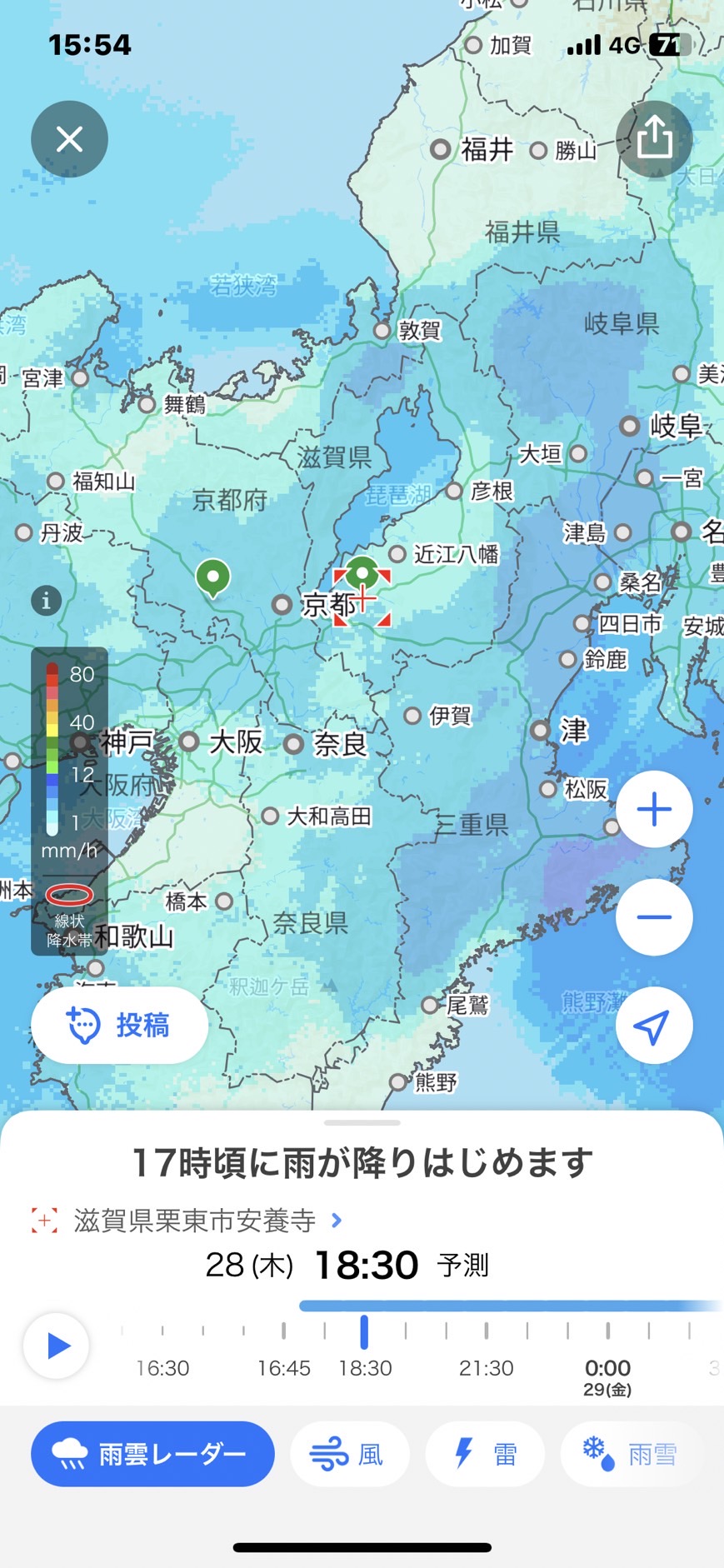
Task: Select the 投稿 (post) icon button
Action: (x=86, y=1026)
